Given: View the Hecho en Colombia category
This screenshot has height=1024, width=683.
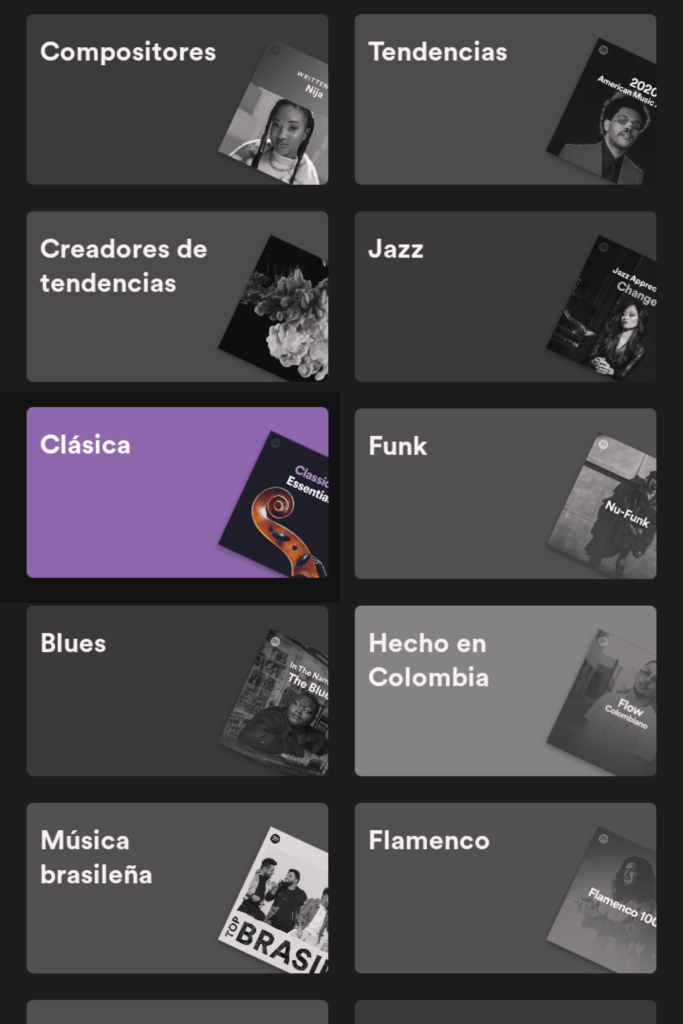Looking at the screenshot, I should [x=505, y=690].
